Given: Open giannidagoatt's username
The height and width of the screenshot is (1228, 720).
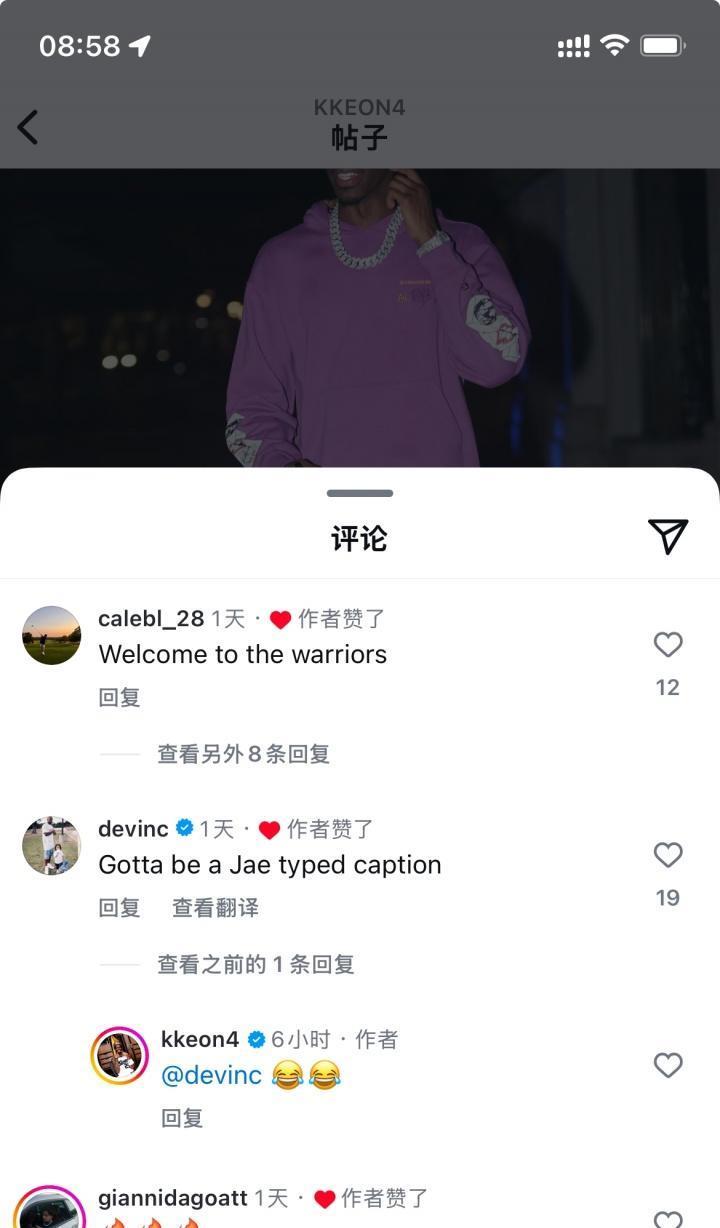Looking at the screenshot, I should (x=172, y=1197).
